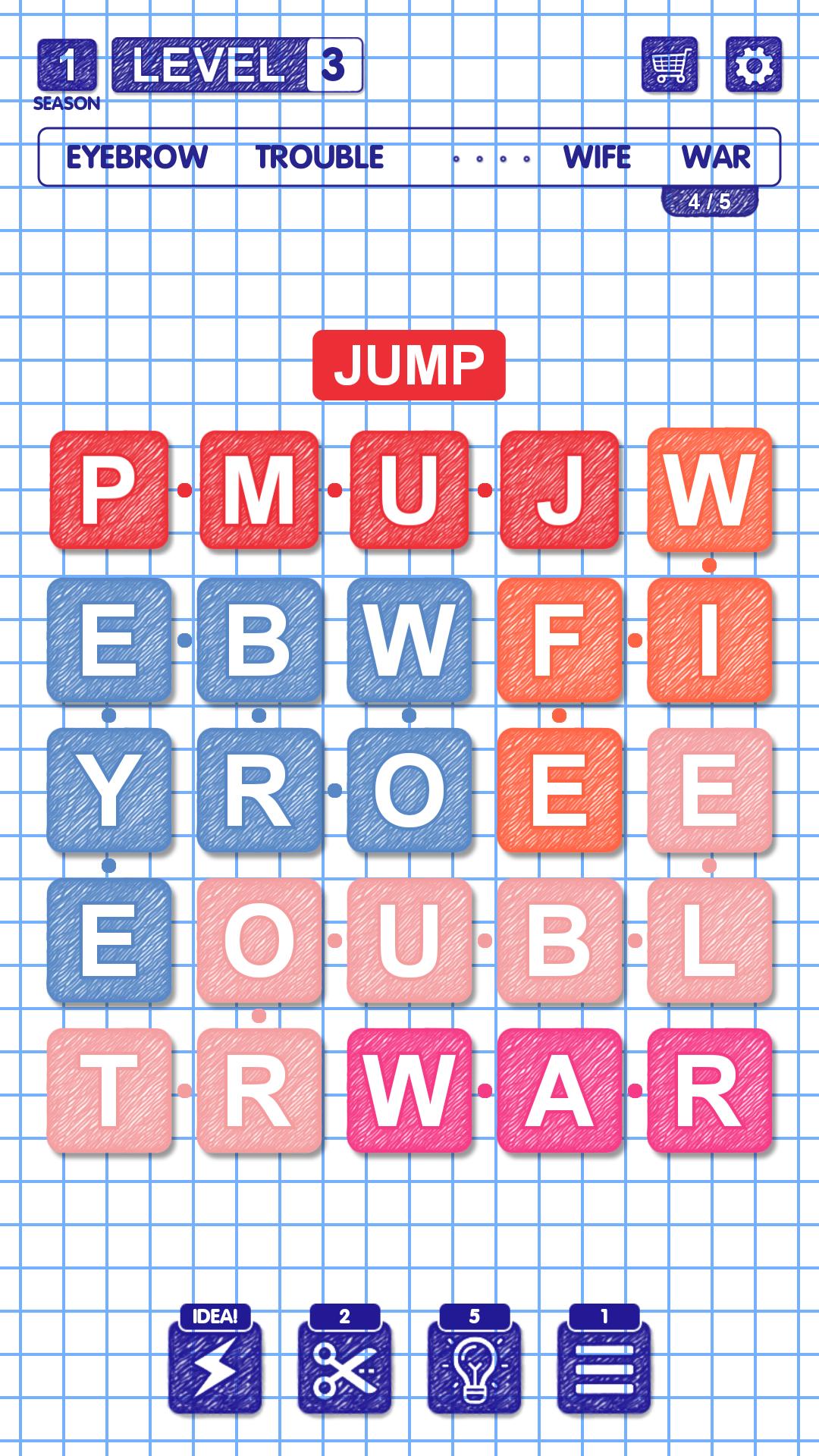Use the lightbulb hint
Image resolution: width=819 pixels, height=1456 pixels.
(474, 1360)
